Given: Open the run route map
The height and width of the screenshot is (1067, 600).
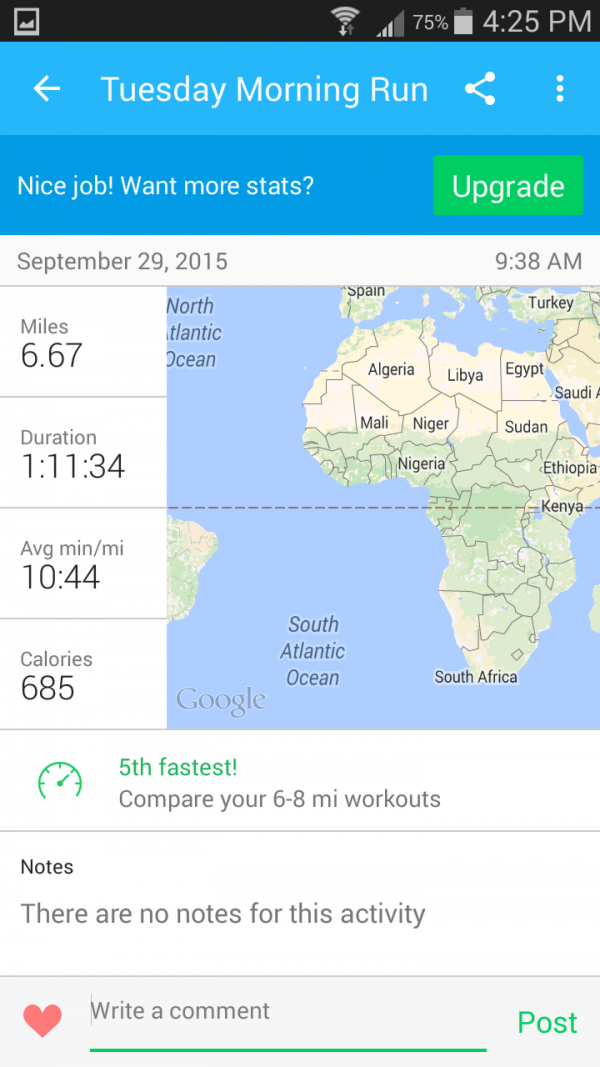Looking at the screenshot, I should 383,508.
